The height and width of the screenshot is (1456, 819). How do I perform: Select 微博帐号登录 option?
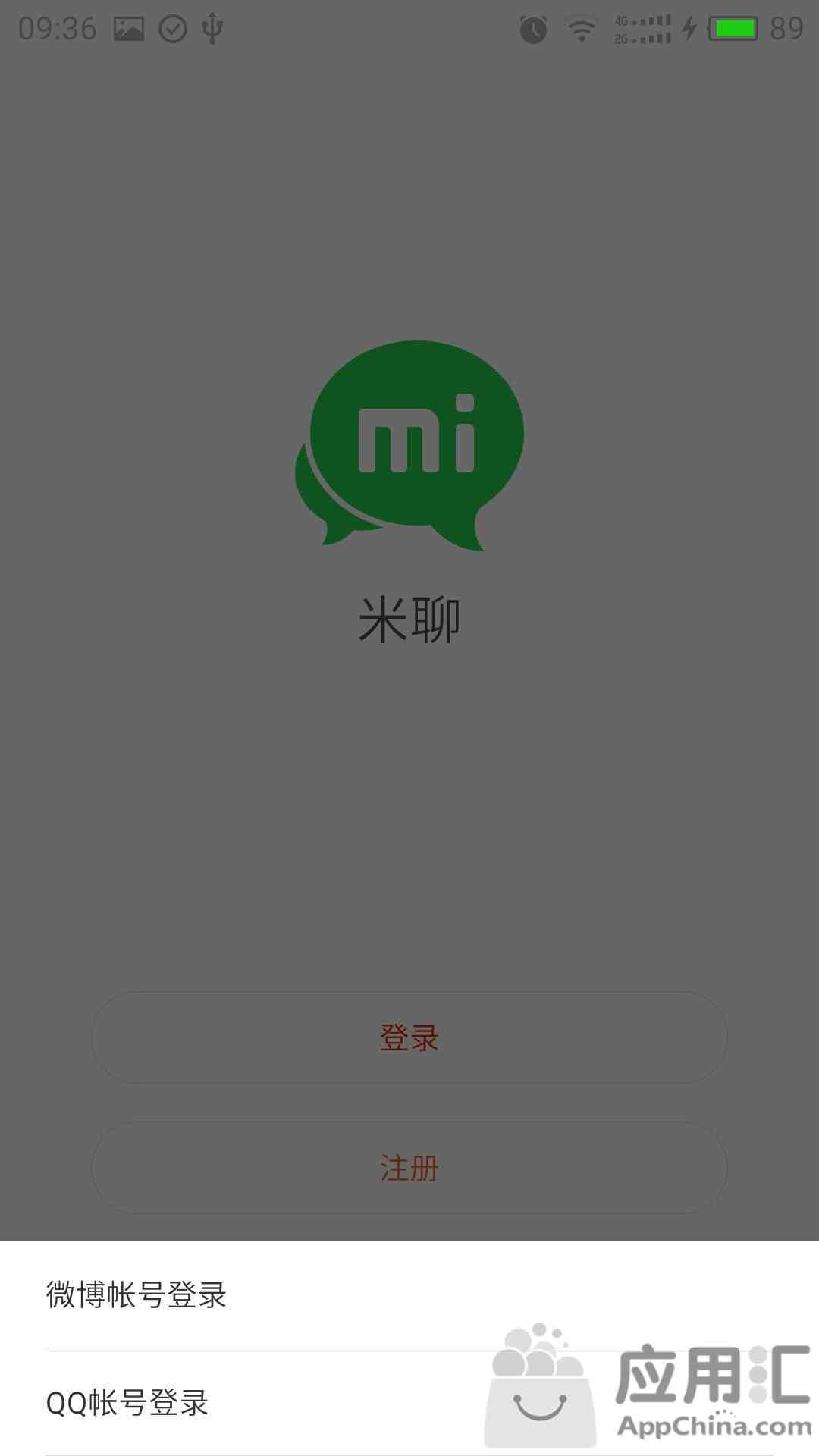pyautogui.click(x=409, y=1294)
